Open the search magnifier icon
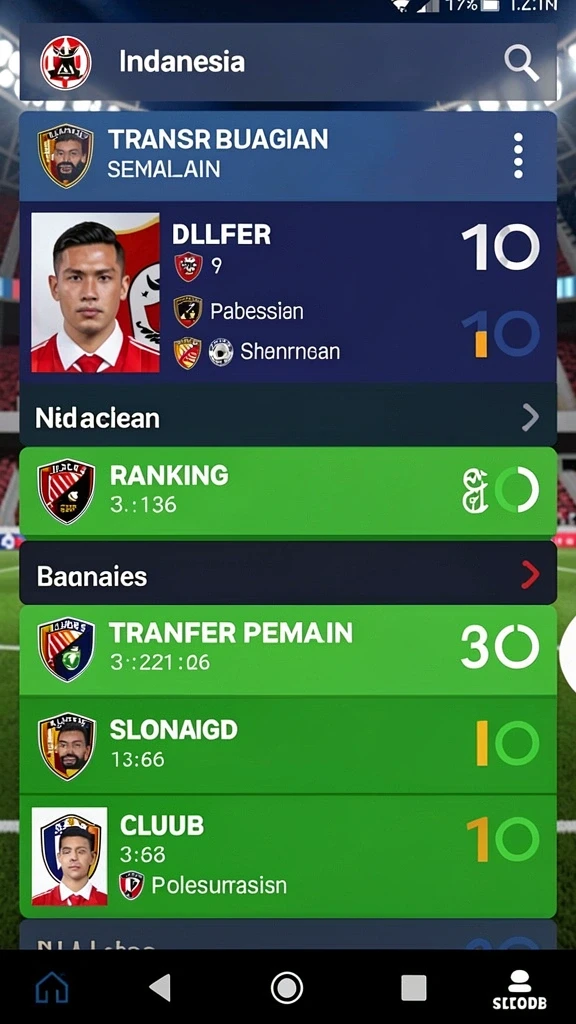 521,63
